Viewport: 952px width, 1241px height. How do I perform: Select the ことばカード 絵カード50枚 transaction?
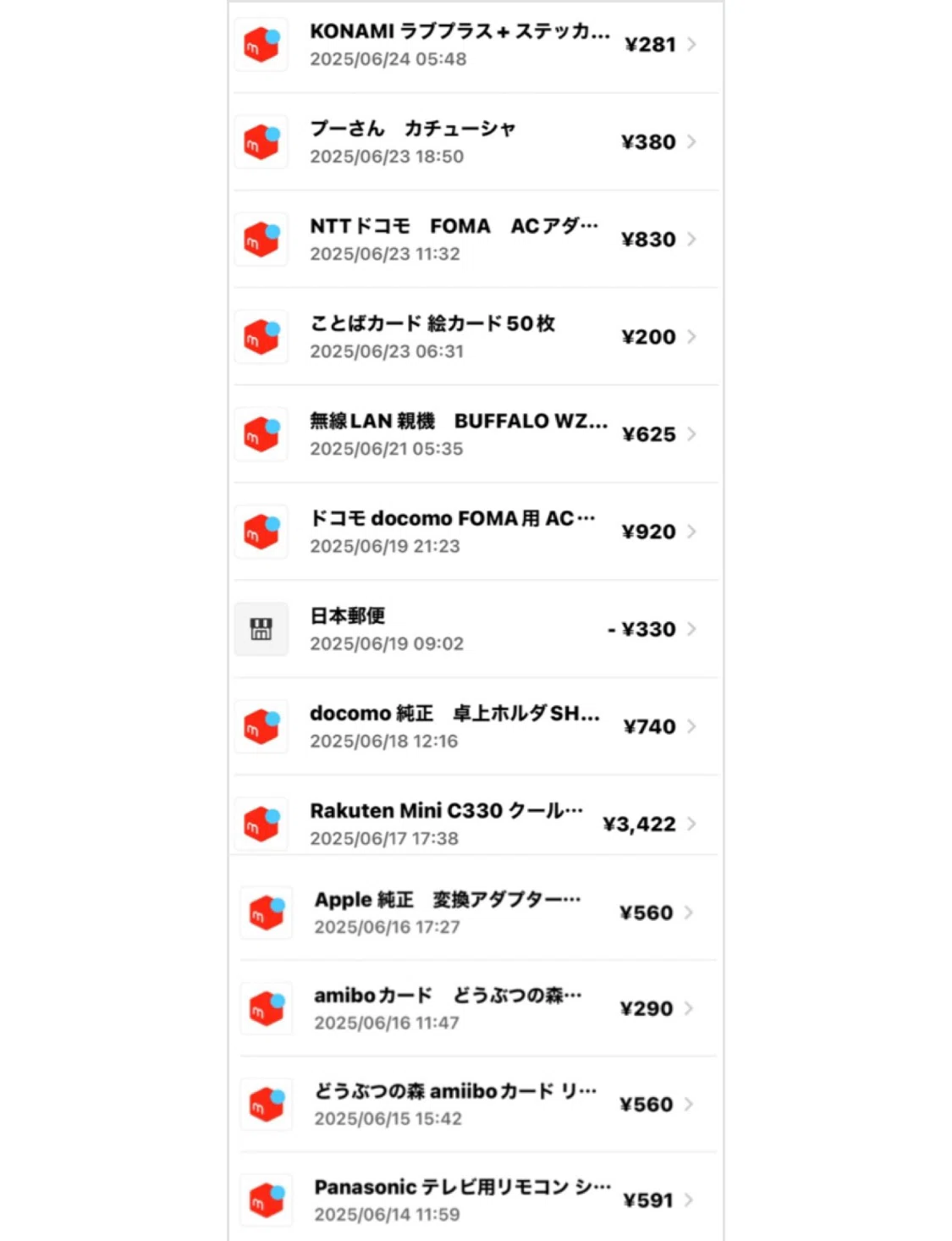click(476, 337)
